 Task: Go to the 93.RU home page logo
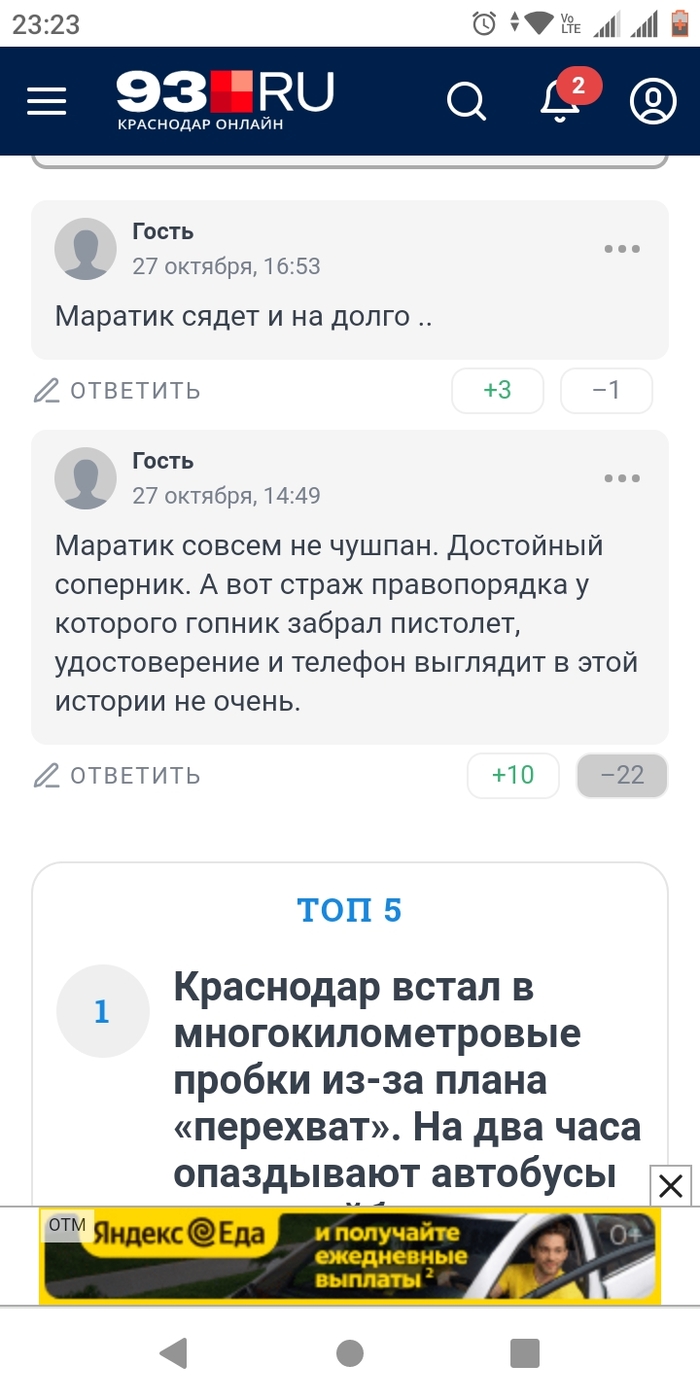(225, 99)
